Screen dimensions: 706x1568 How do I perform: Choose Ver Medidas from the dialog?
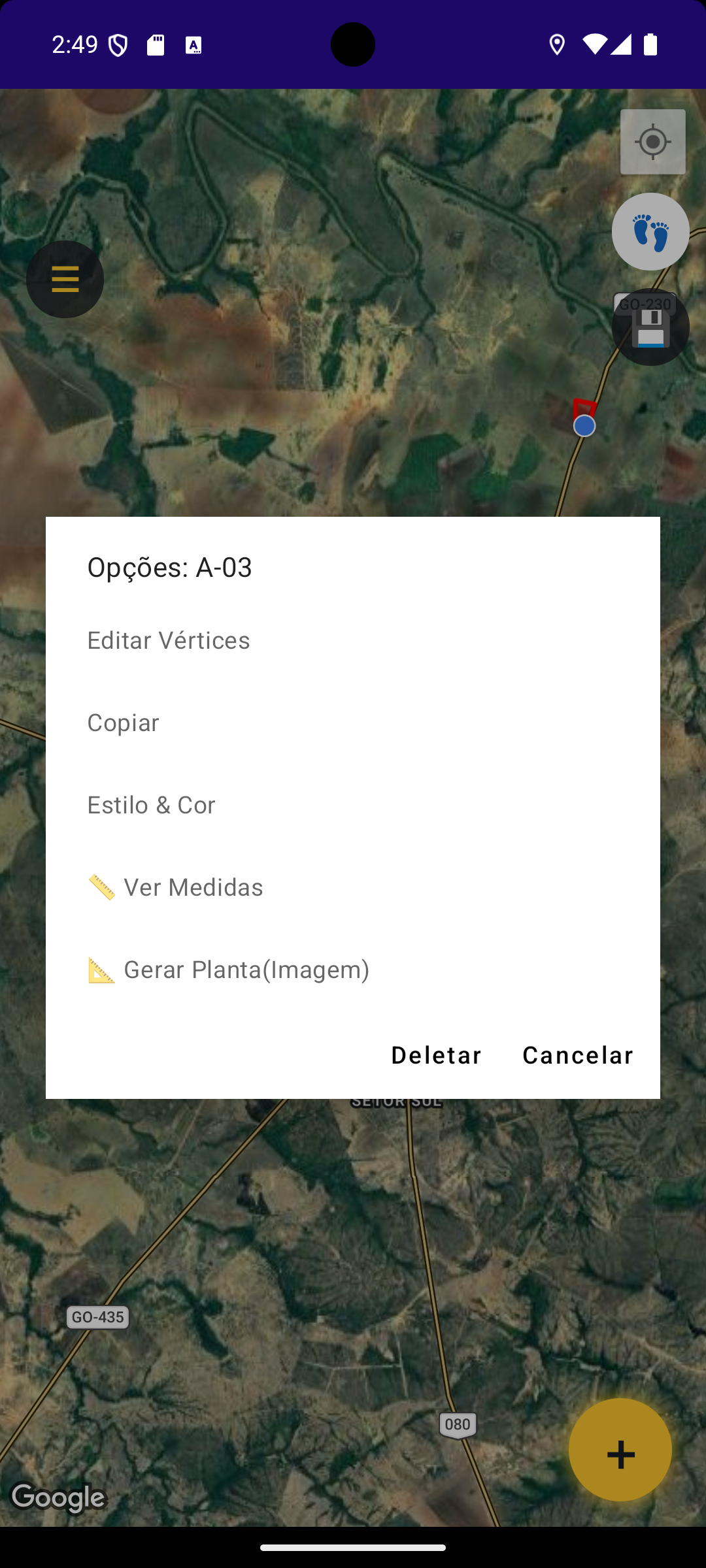193,887
